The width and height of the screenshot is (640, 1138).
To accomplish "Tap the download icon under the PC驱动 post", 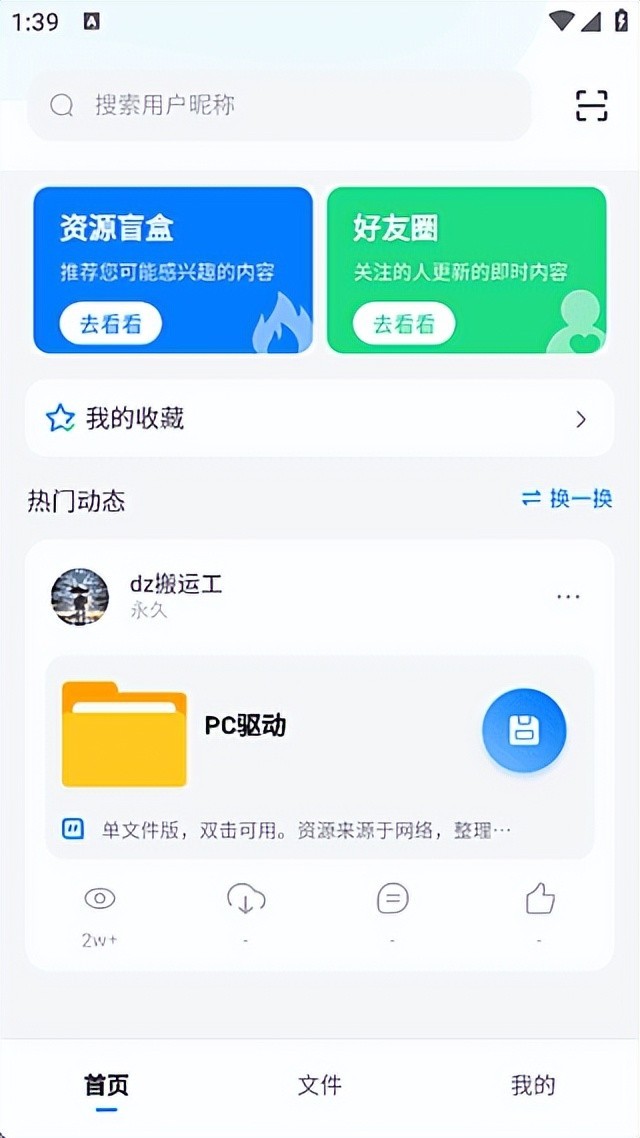I will click(x=246, y=900).
